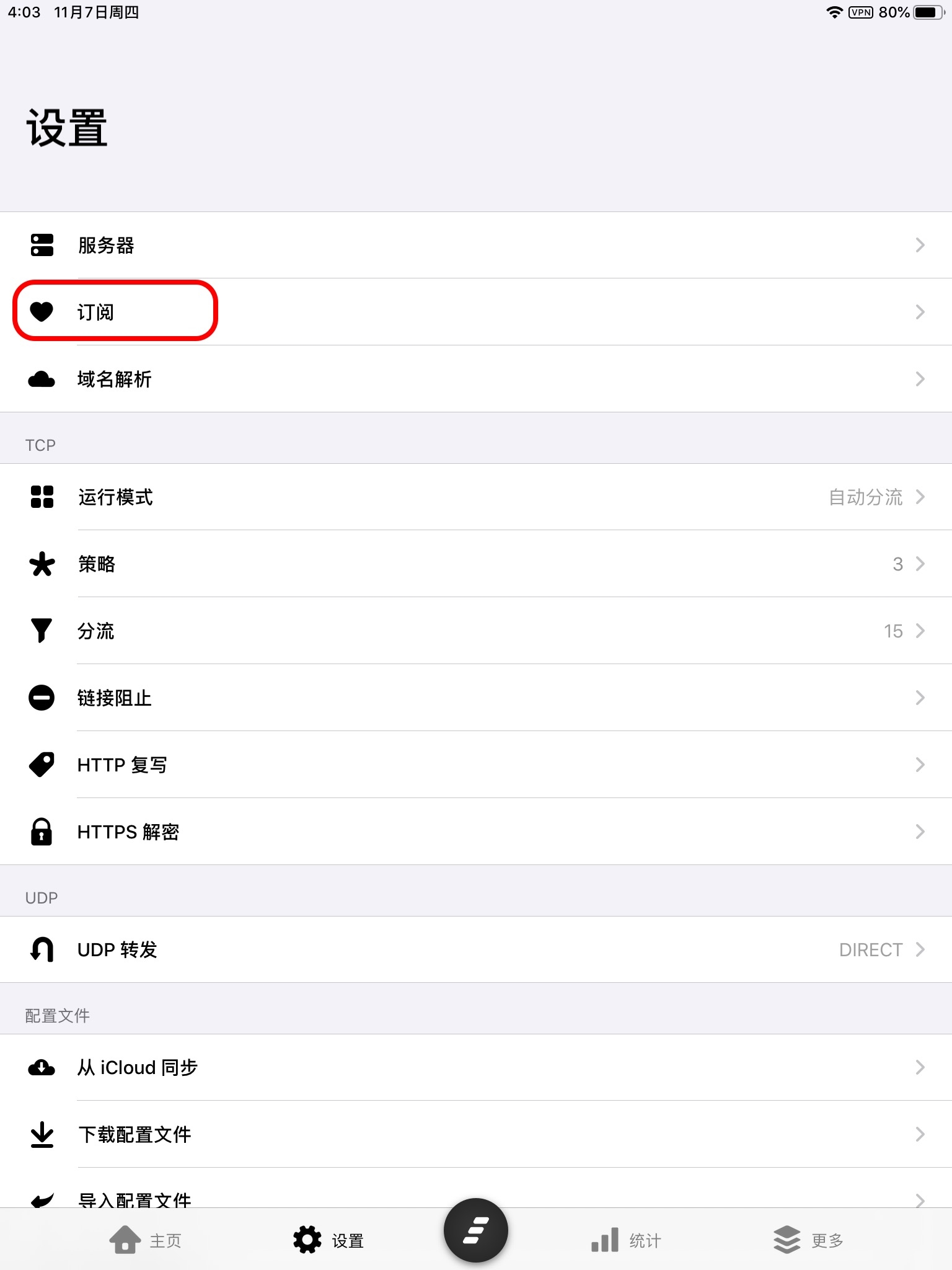Image resolution: width=952 pixels, height=1270 pixels.
Task: Open HTTP 复写 settings
Action: [476, 765]
